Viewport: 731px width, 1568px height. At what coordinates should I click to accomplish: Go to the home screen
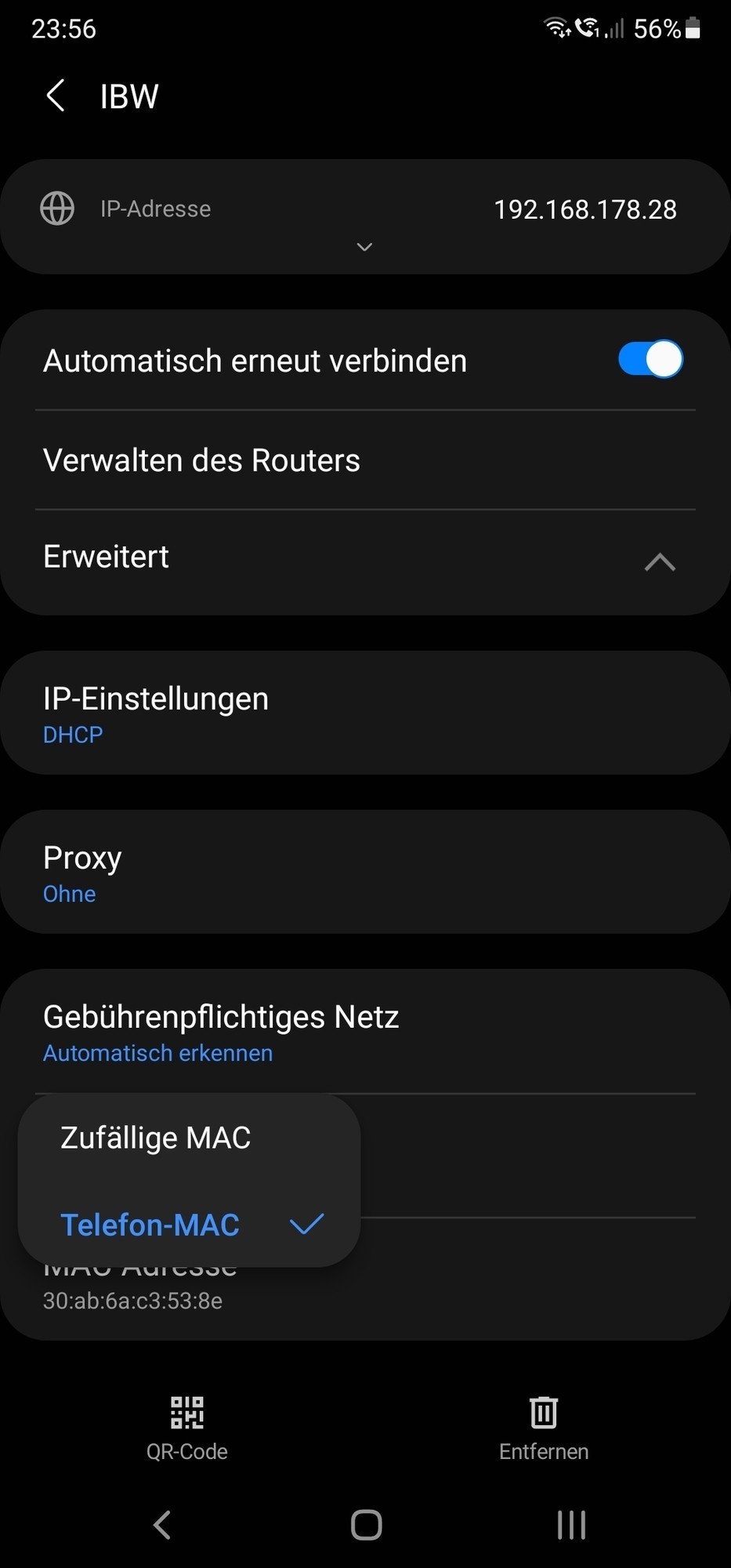pyautogui.click(x=366, y=1525)
